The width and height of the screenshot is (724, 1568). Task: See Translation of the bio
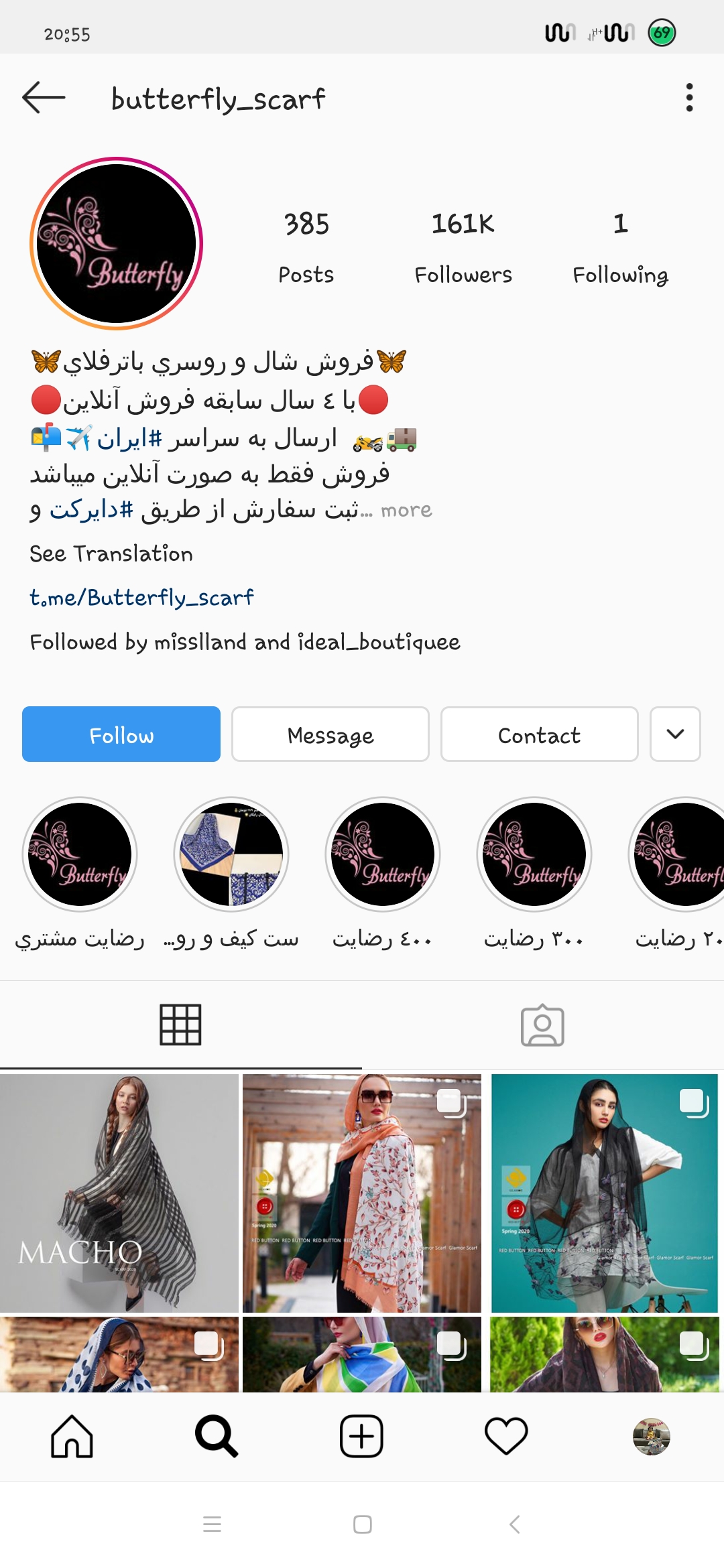(x=111, y=554)
